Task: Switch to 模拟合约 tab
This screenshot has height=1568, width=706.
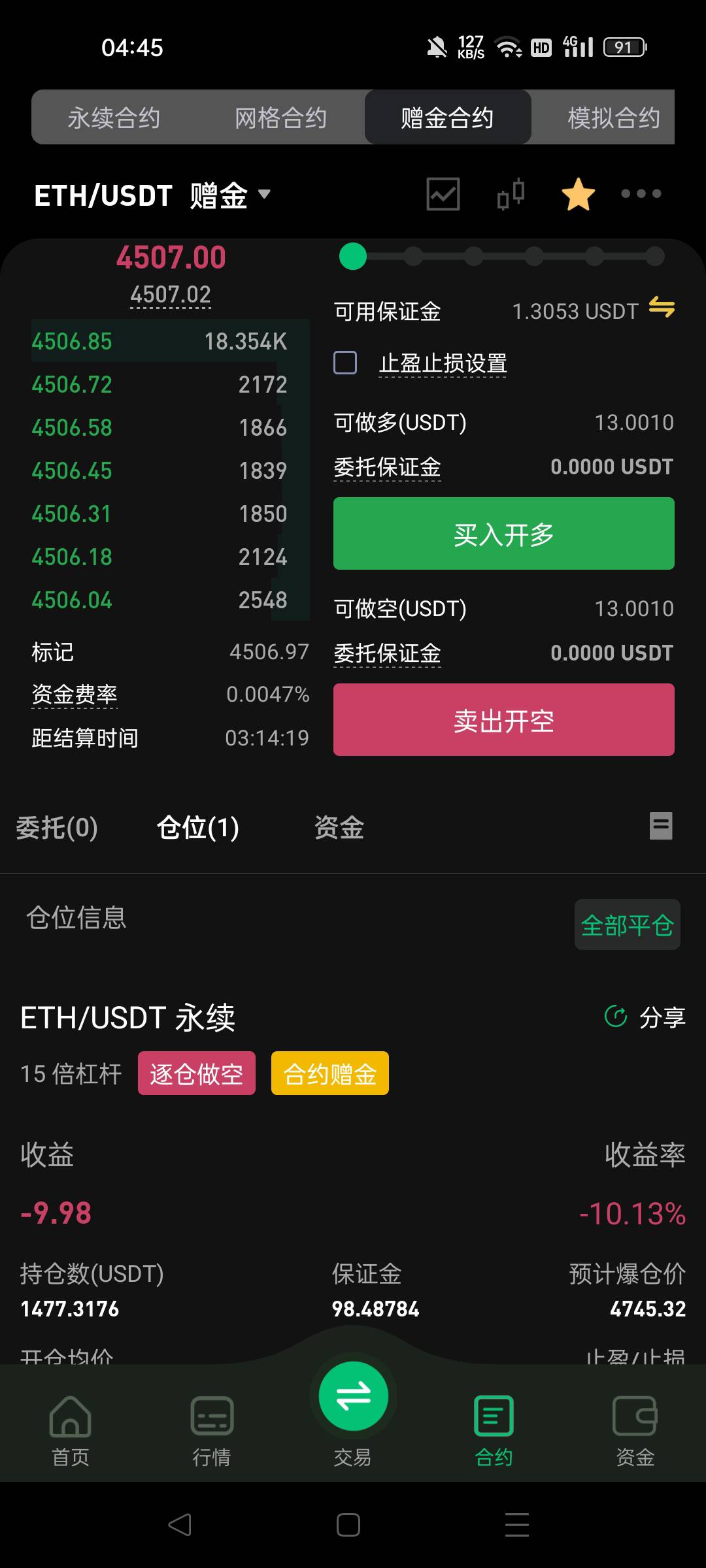Action: (613, 118)
